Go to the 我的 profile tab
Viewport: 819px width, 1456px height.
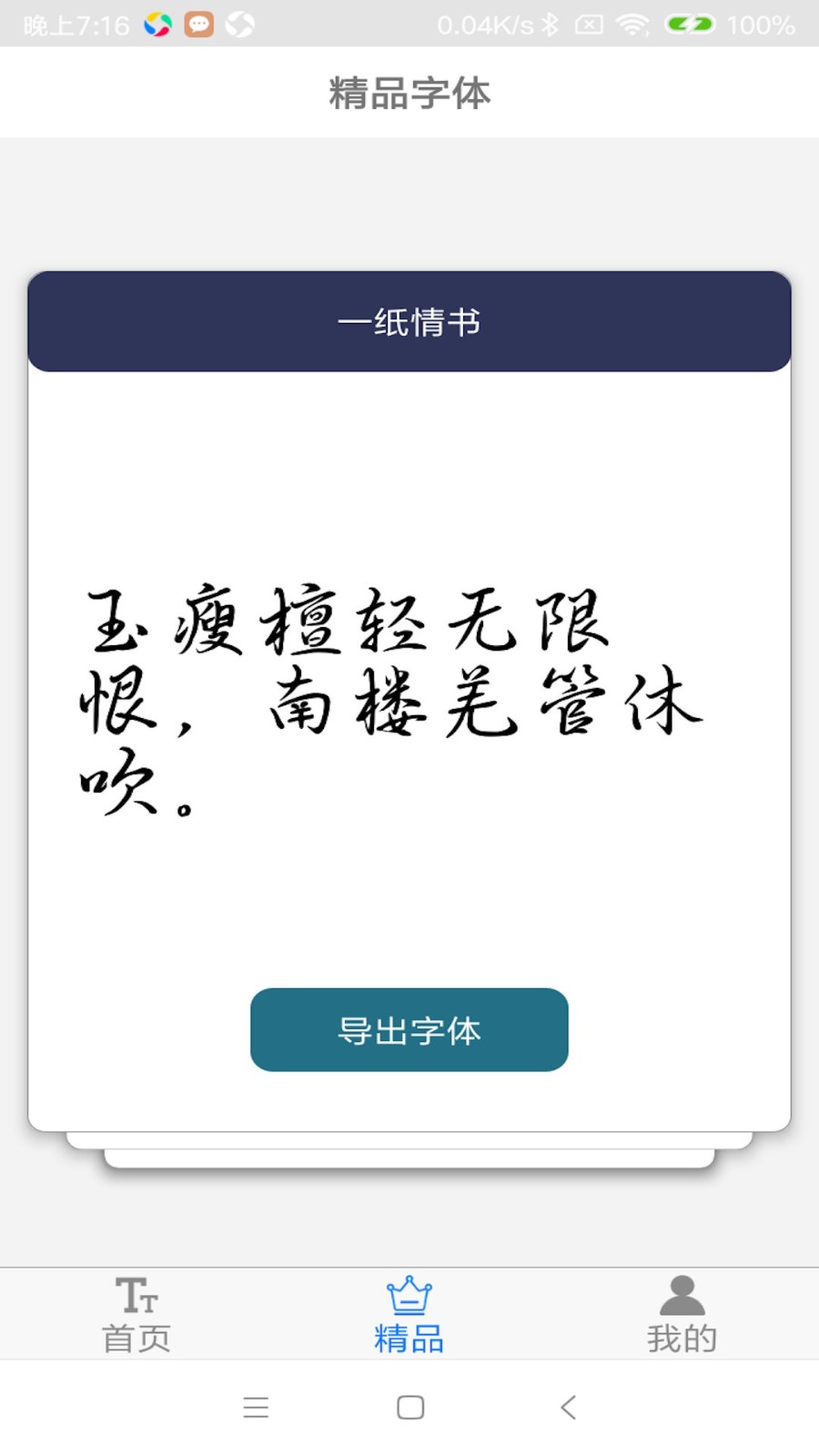pyautogui.click(x=682, y=1315)
